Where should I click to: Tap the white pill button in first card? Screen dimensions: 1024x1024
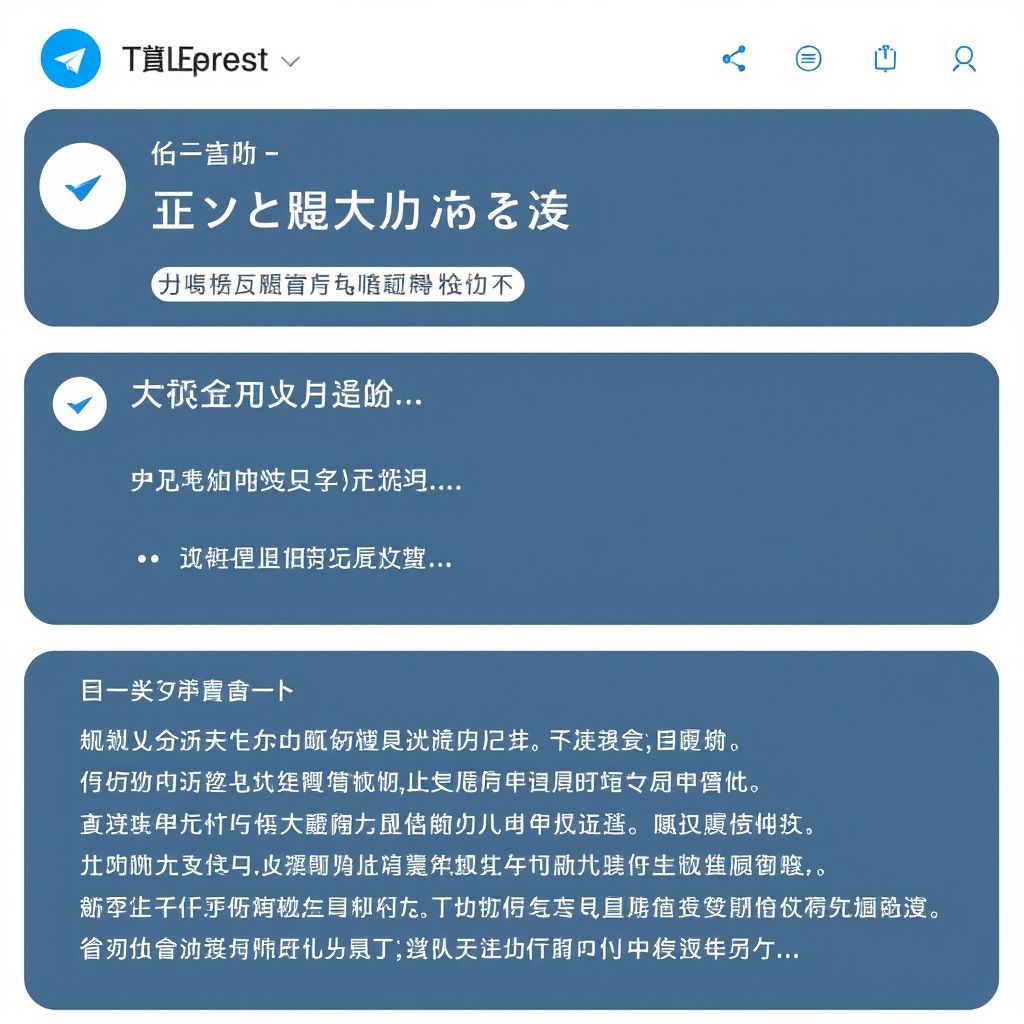tap(338, 285)
